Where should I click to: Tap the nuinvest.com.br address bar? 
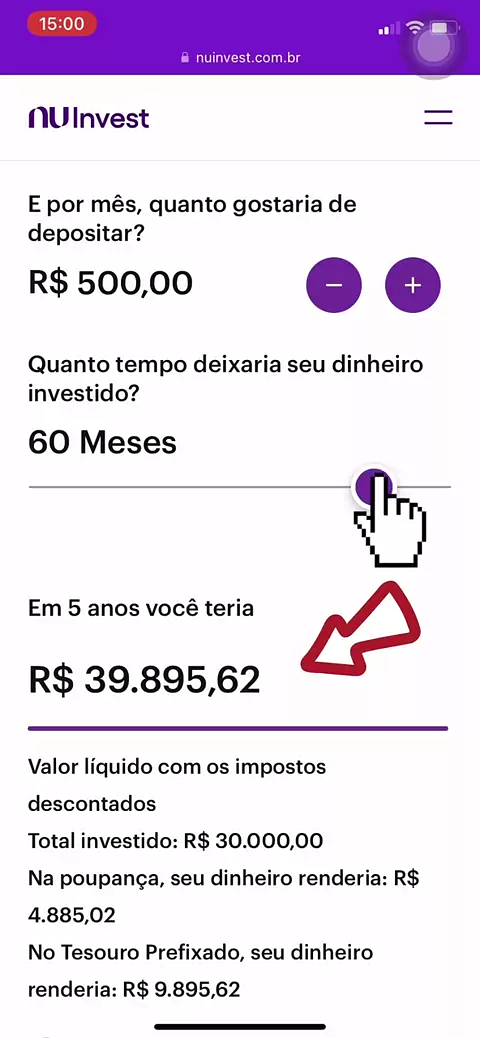coord(240,58)
